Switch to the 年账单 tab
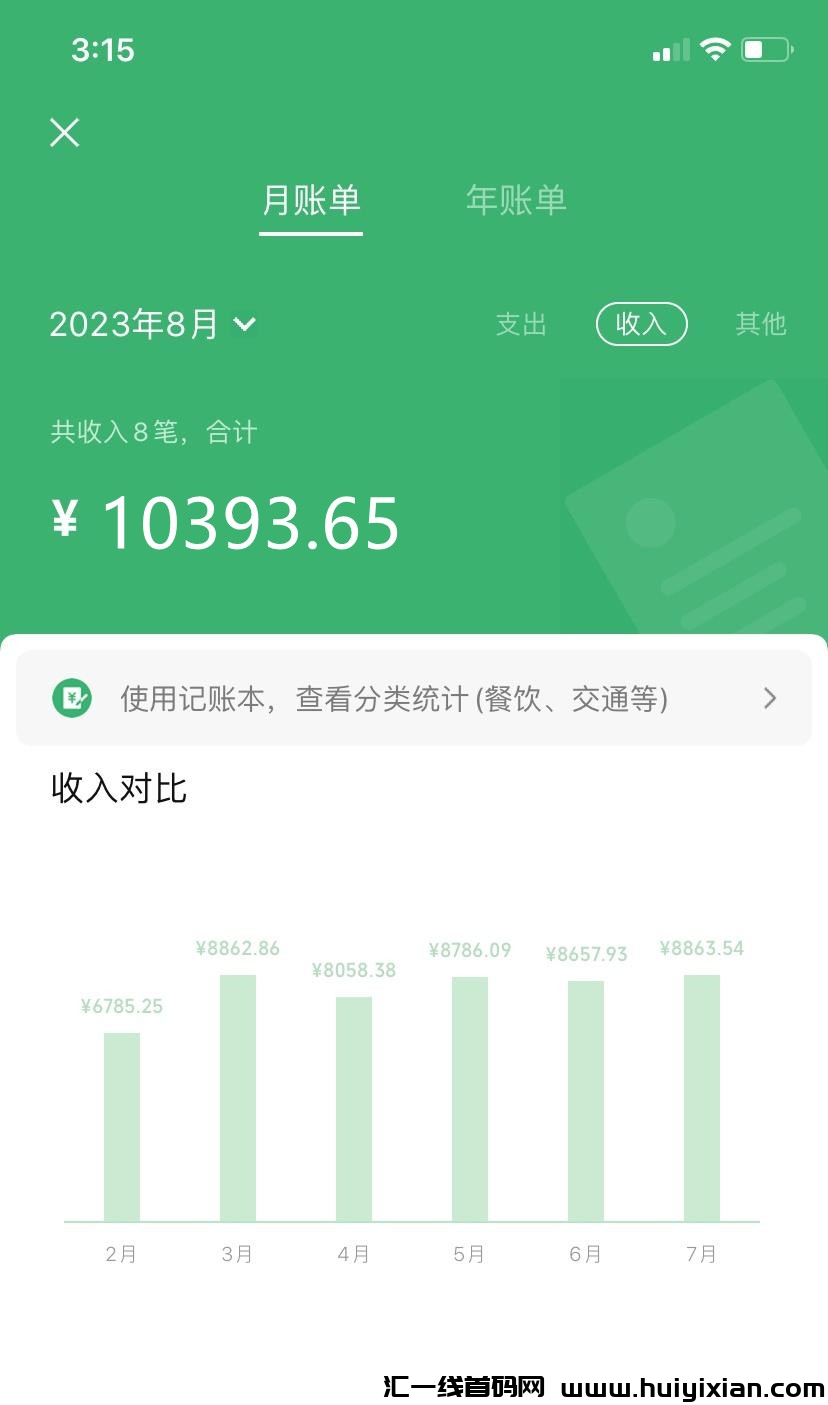The width and height of the screenshot is (828, 1405). point(516,200)
